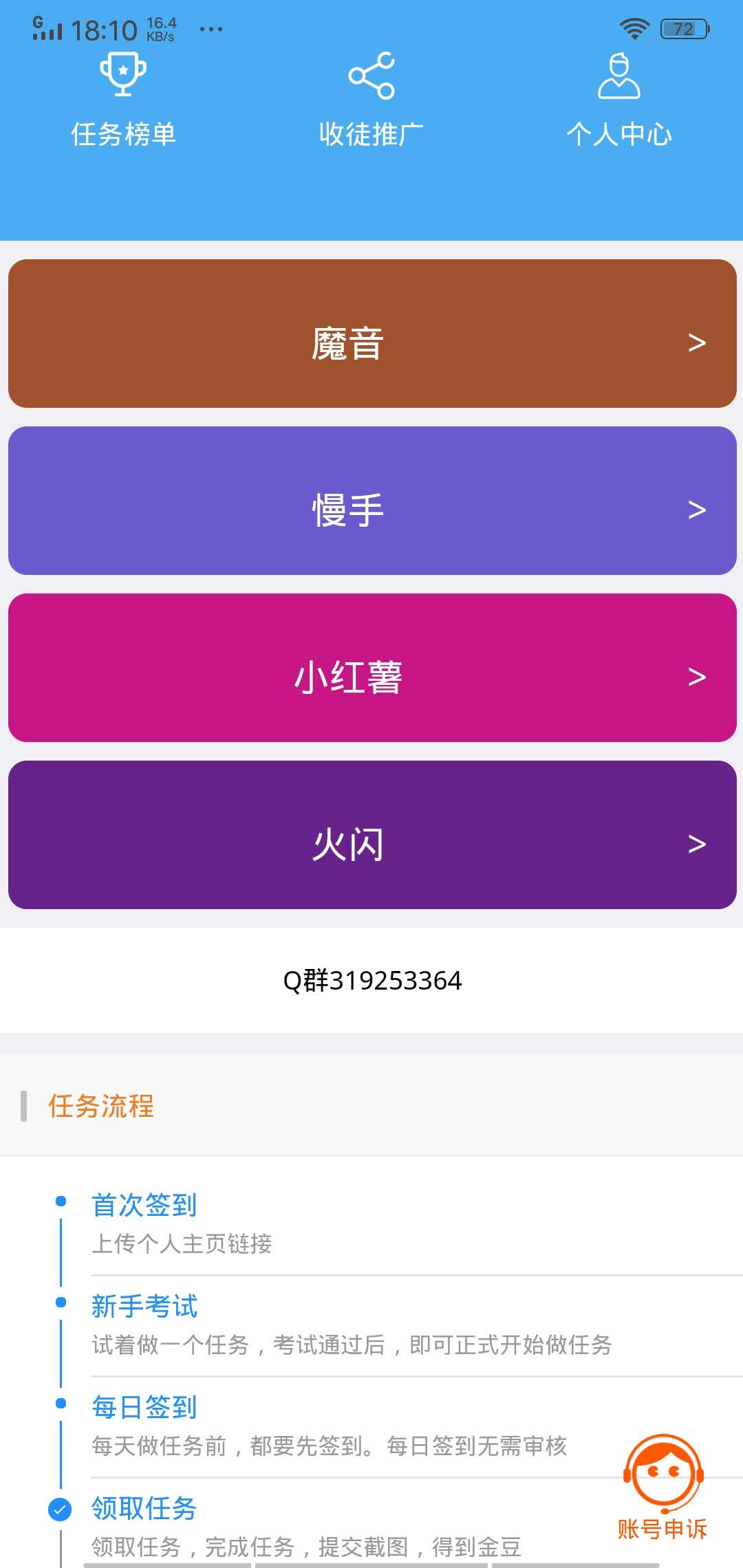Open the 新手考试 step link
Image resolution: width=743 pixels, height=1568 pixels.
(x=142, y=1304)
